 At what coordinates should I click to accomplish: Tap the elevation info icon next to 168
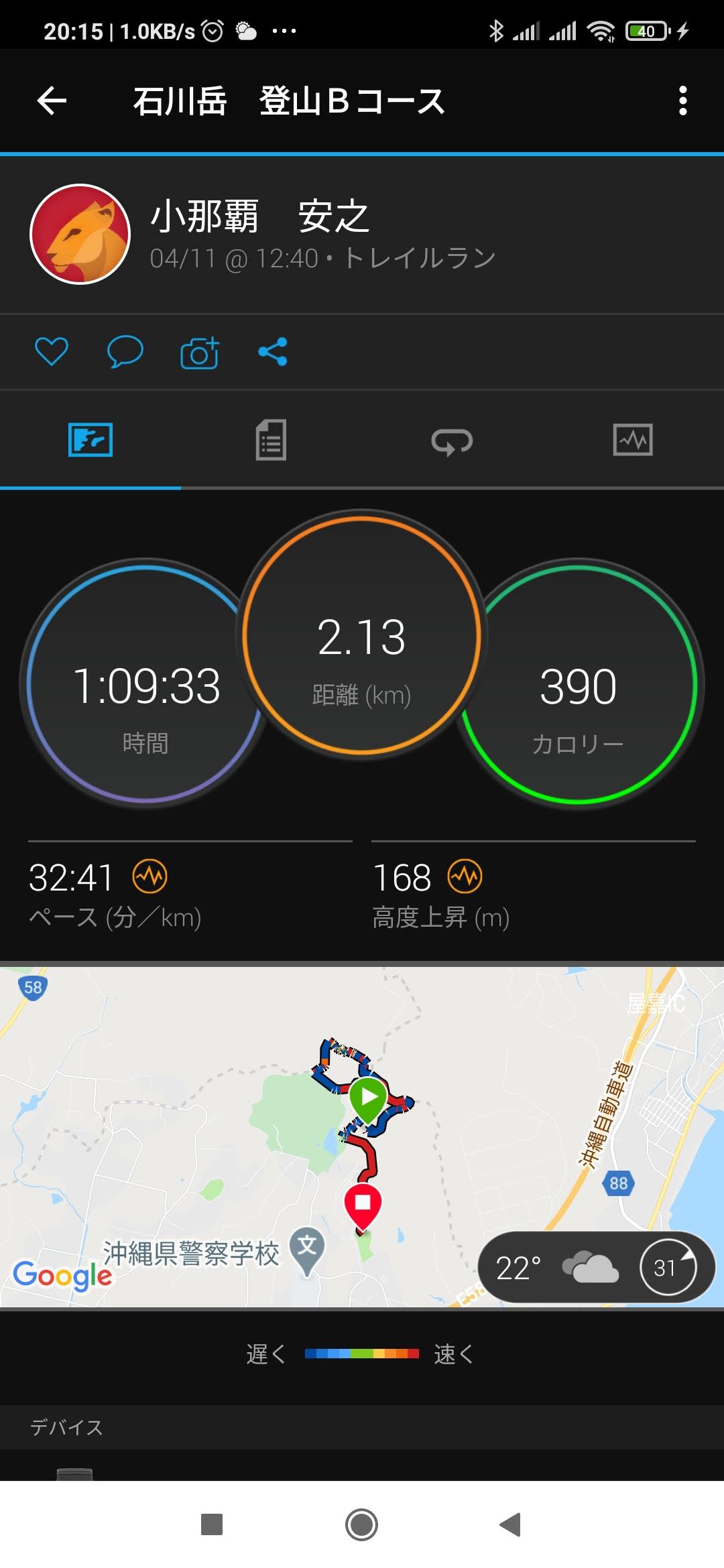tap(465, 876)
